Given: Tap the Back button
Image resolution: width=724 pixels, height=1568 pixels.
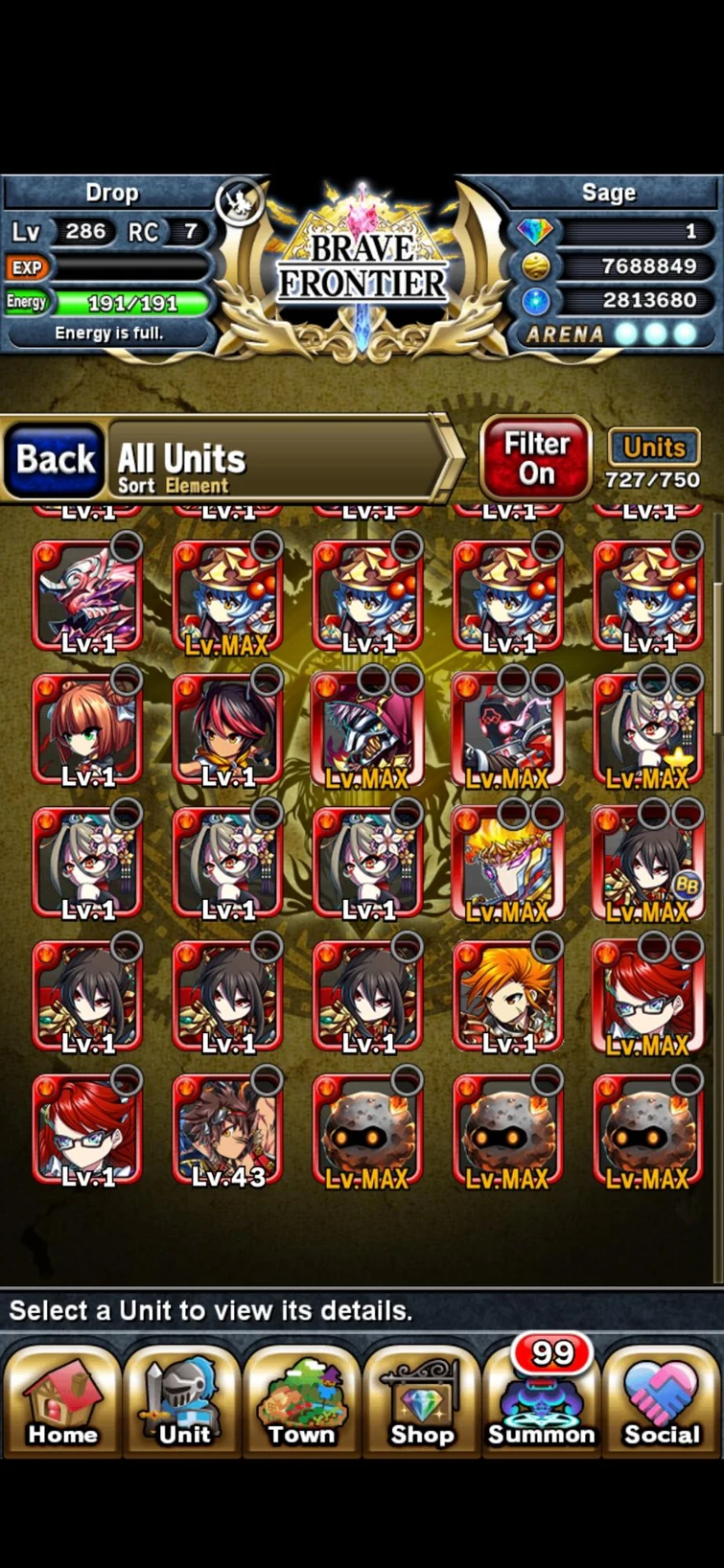Looking at the screenshot, I should click(x=56, y=460).
